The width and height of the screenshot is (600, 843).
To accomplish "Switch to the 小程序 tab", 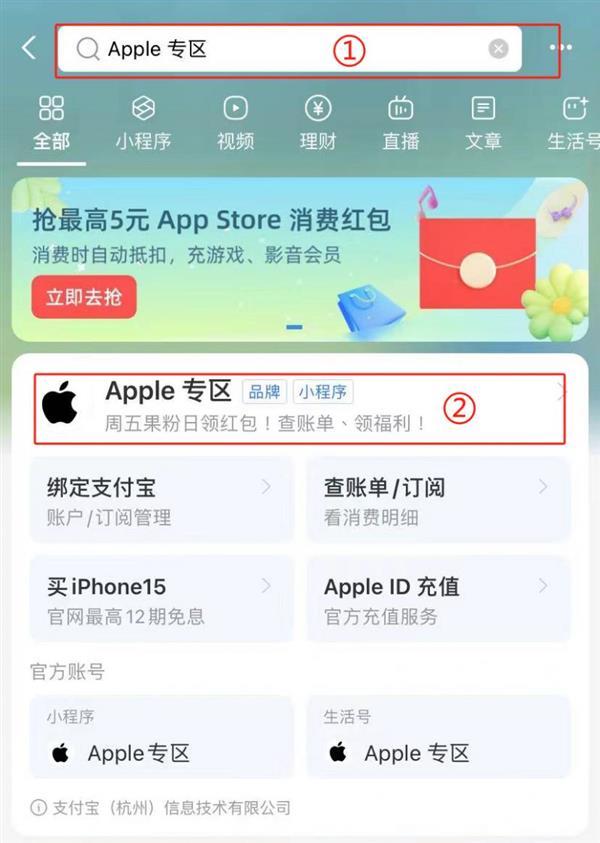I will [x=143, y=123].
